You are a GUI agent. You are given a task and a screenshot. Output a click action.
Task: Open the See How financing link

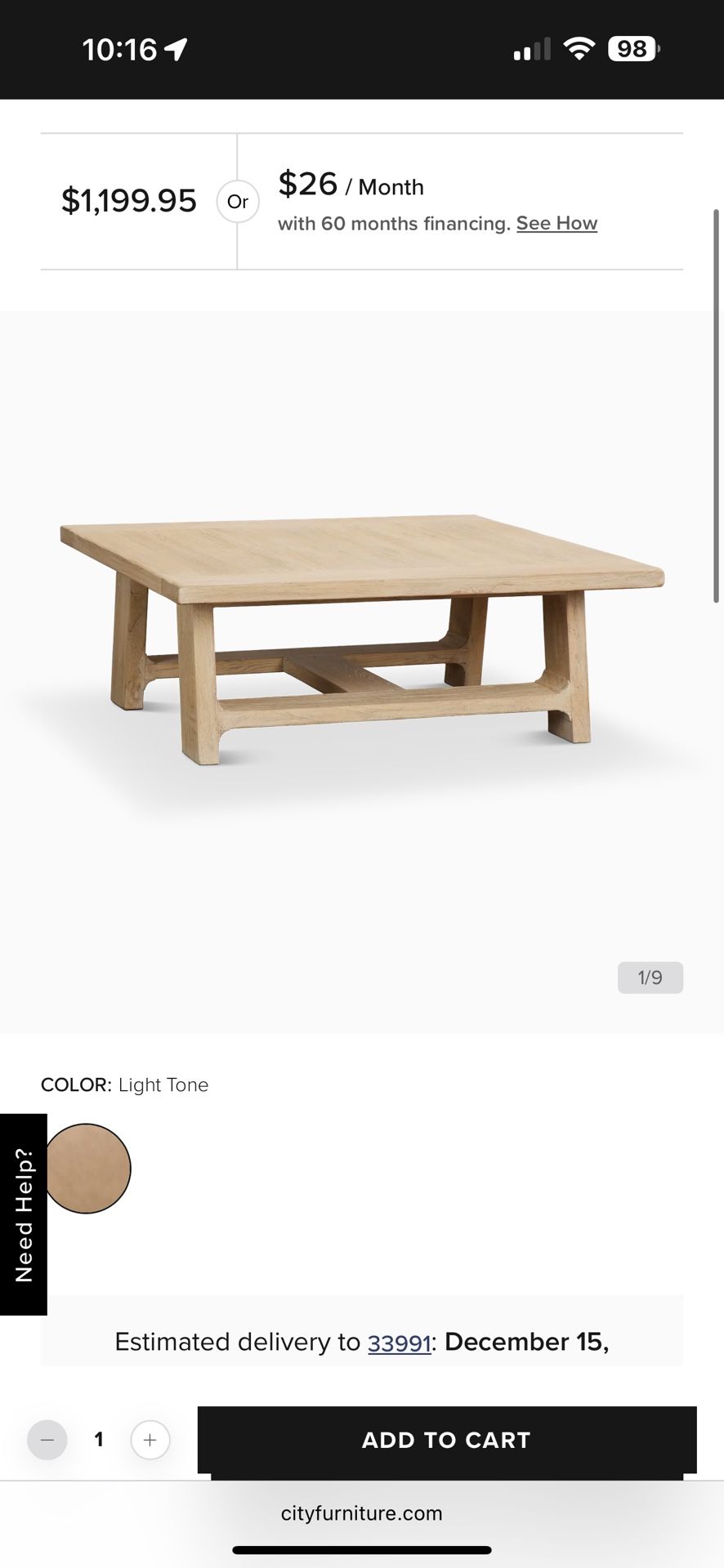point(556,222)
